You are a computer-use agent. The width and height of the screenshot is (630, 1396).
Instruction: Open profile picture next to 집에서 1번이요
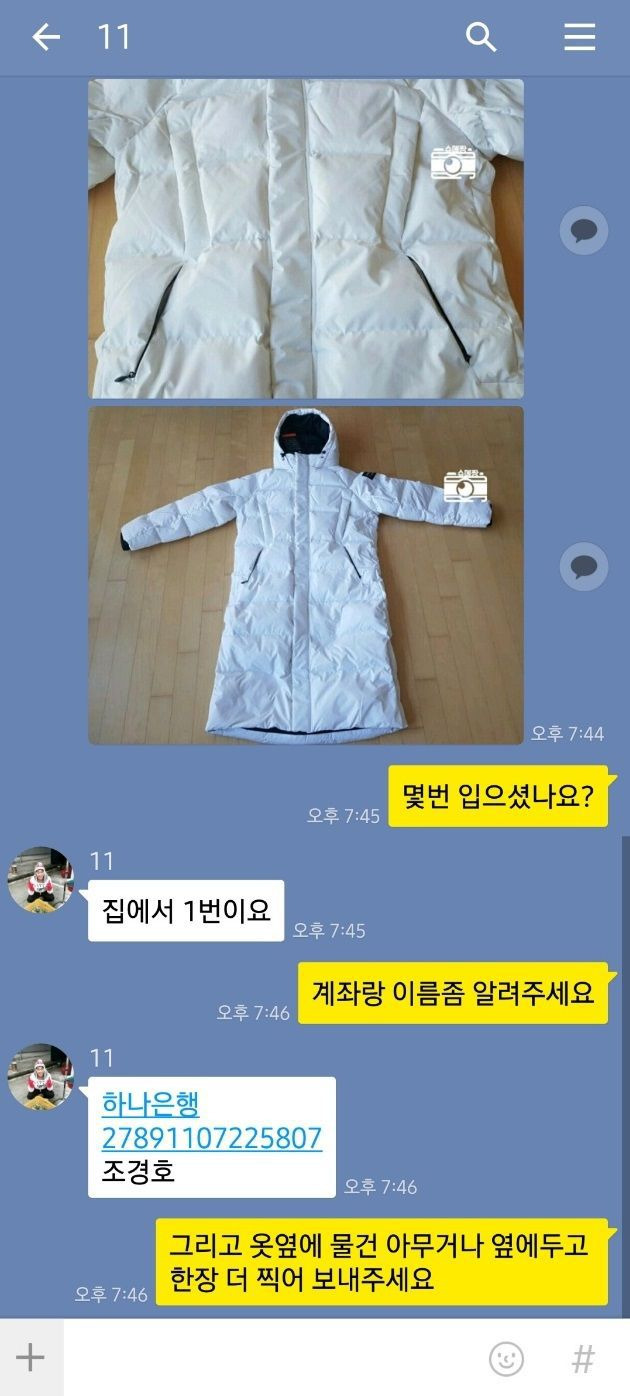click(41, 879)
